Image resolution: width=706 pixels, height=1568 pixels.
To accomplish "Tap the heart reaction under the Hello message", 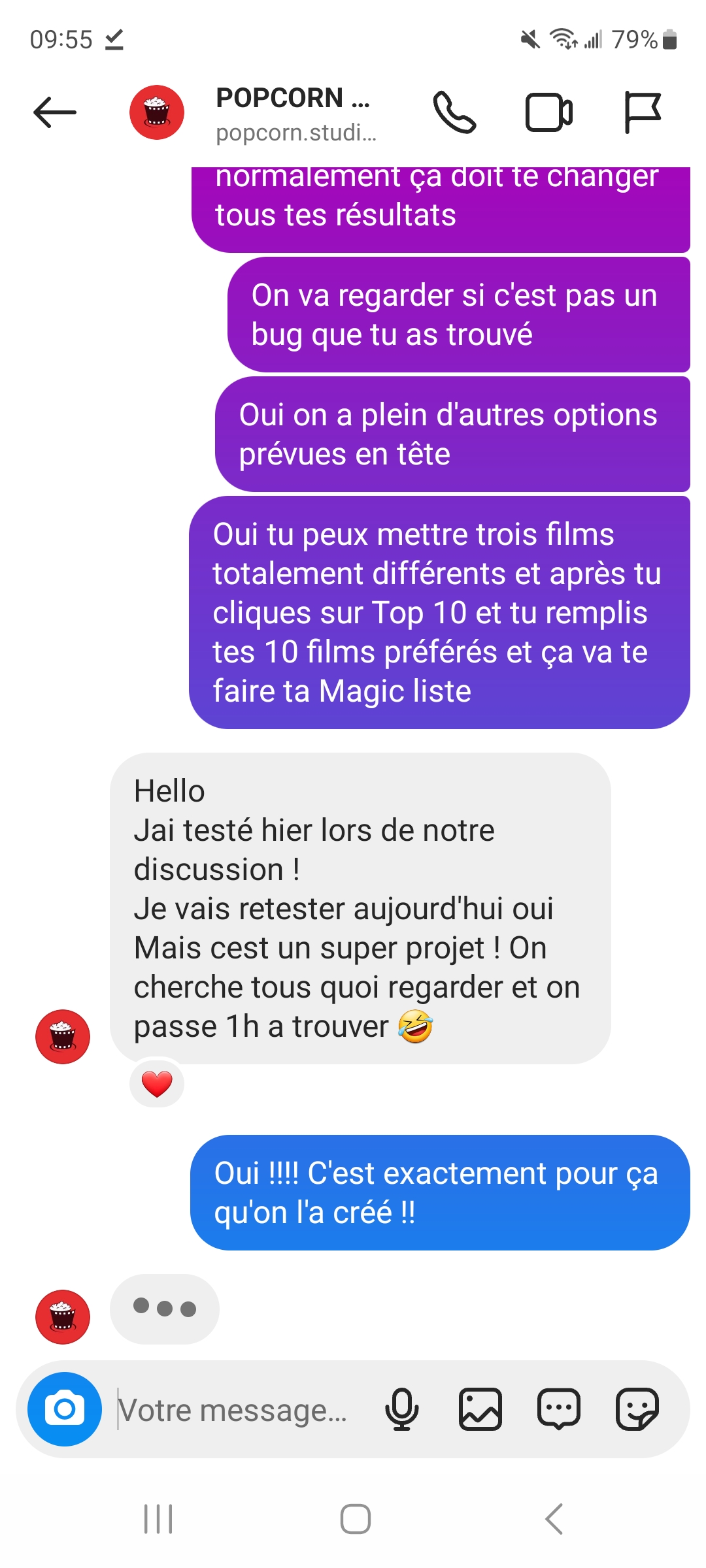I will [x=157, y=1085].
